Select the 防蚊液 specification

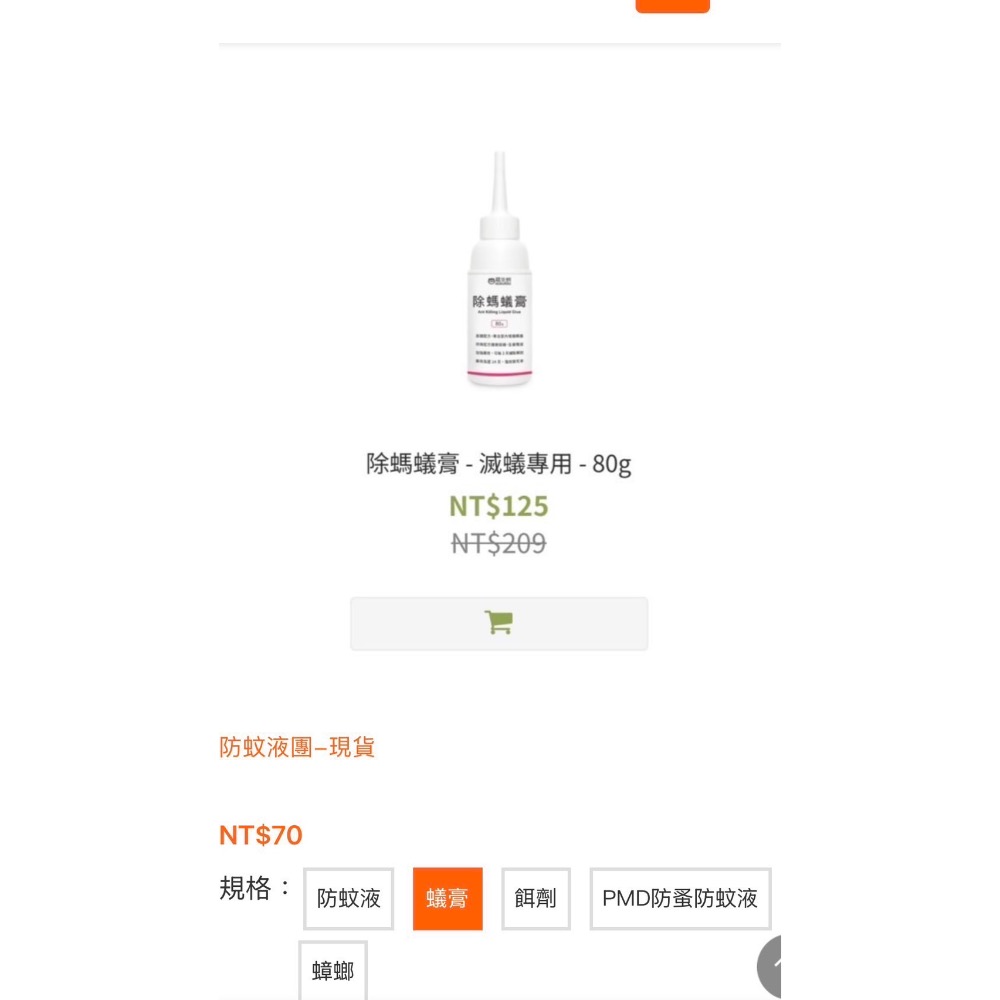coord(349,898)
